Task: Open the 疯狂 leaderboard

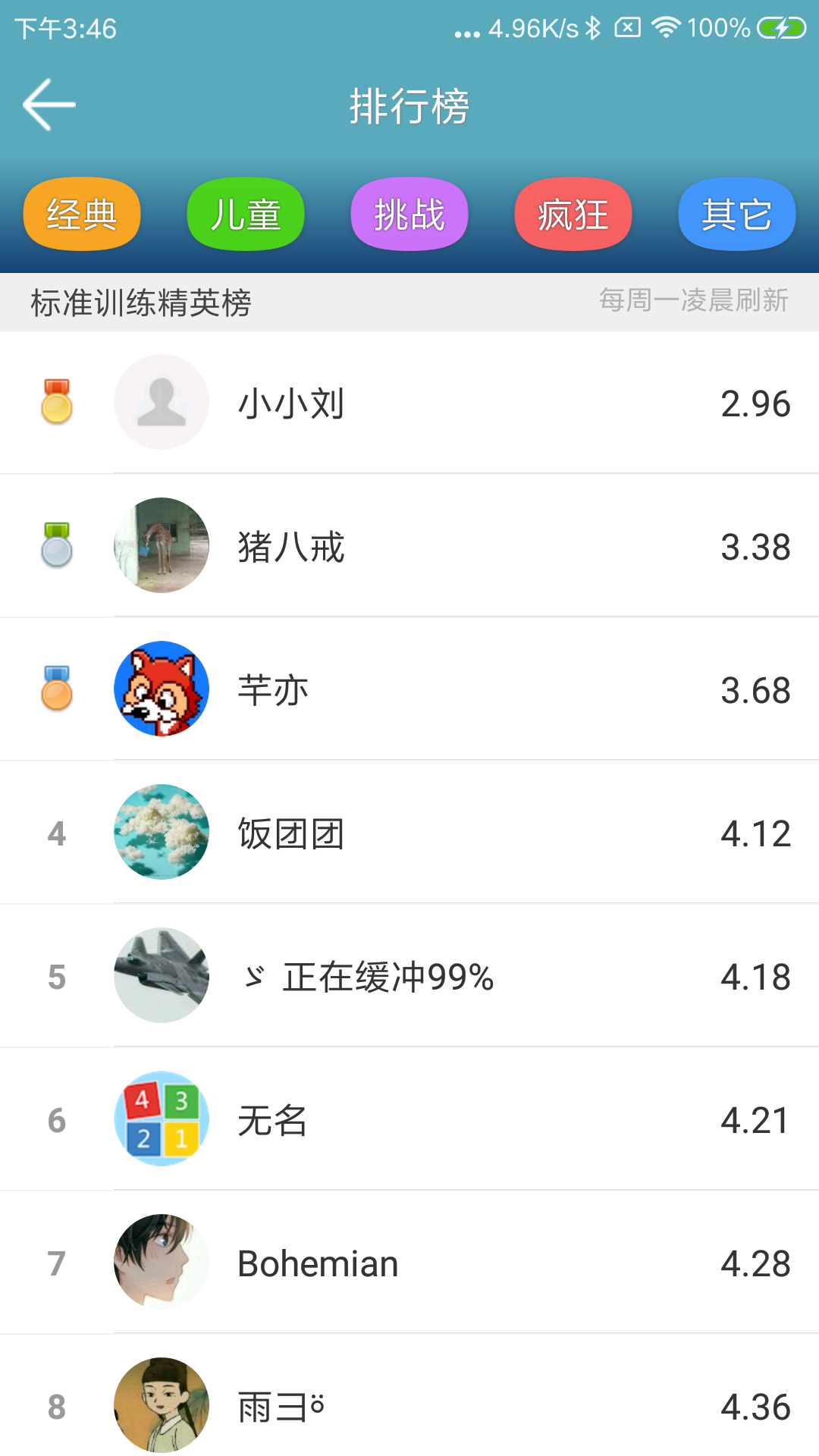Action: 573,215
